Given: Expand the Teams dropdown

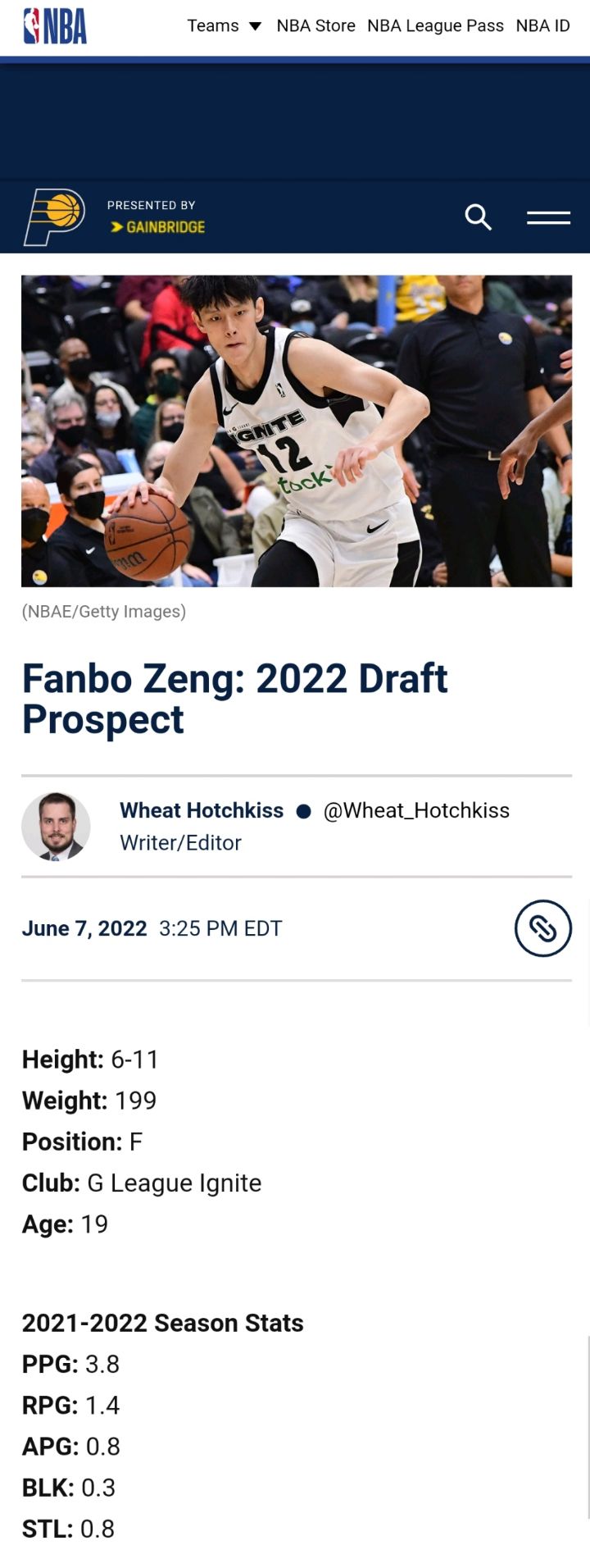Looking at the screenshot, I should 224,25.
